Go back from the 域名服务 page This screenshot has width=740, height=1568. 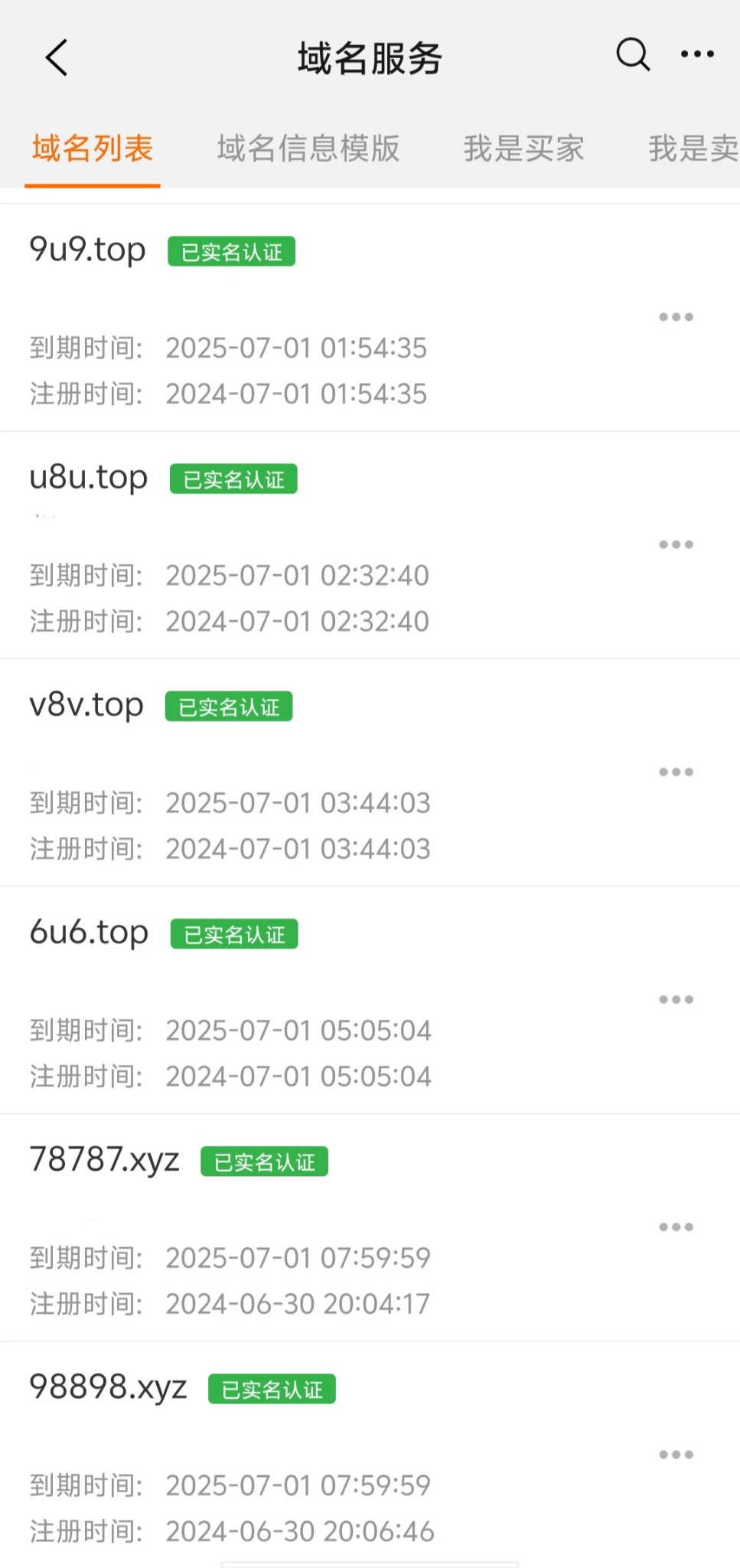coord(57,58)
